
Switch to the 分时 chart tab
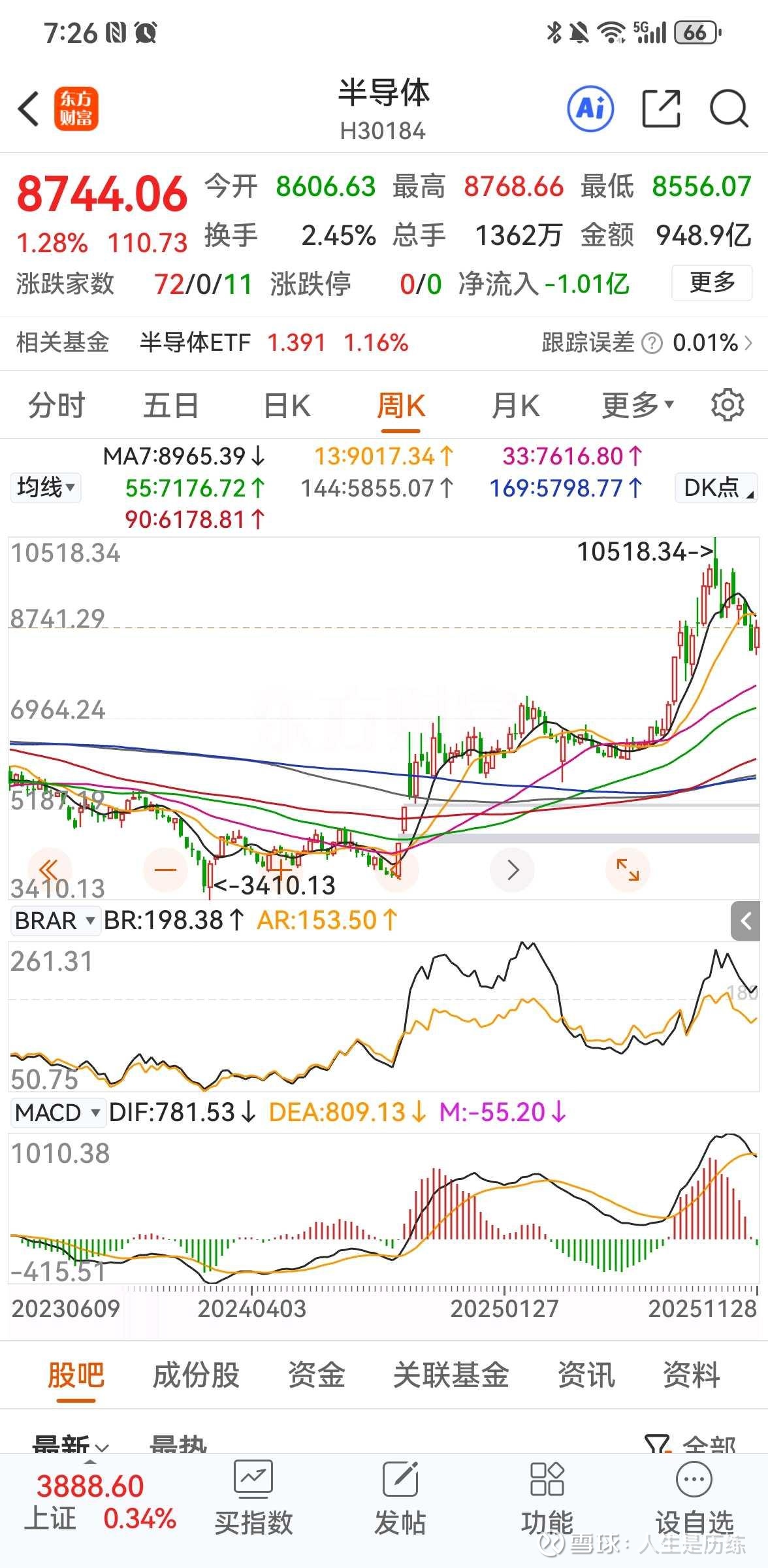coord(57,406)
